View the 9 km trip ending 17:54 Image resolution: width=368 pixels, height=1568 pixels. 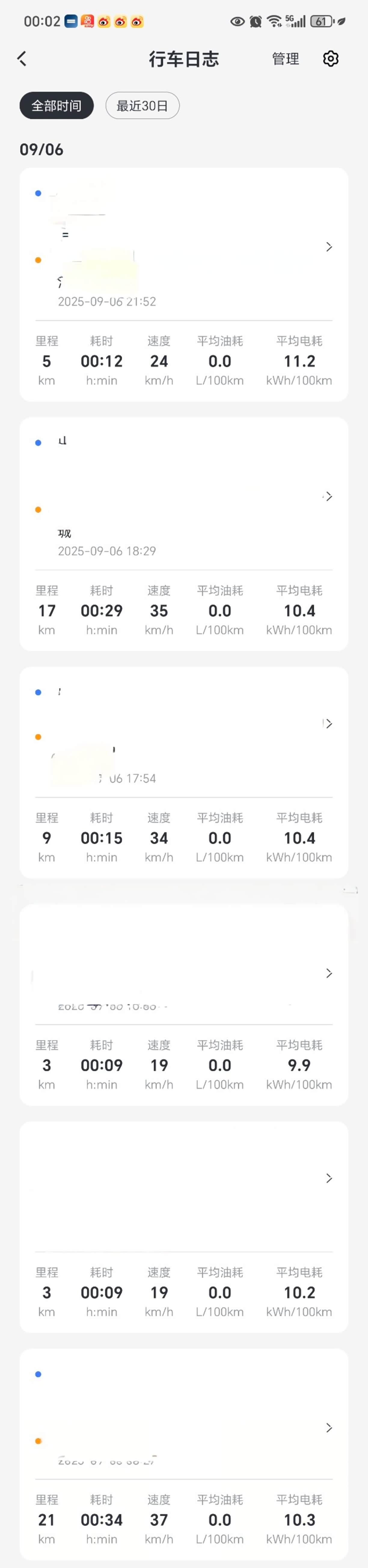tap(328, 724)
